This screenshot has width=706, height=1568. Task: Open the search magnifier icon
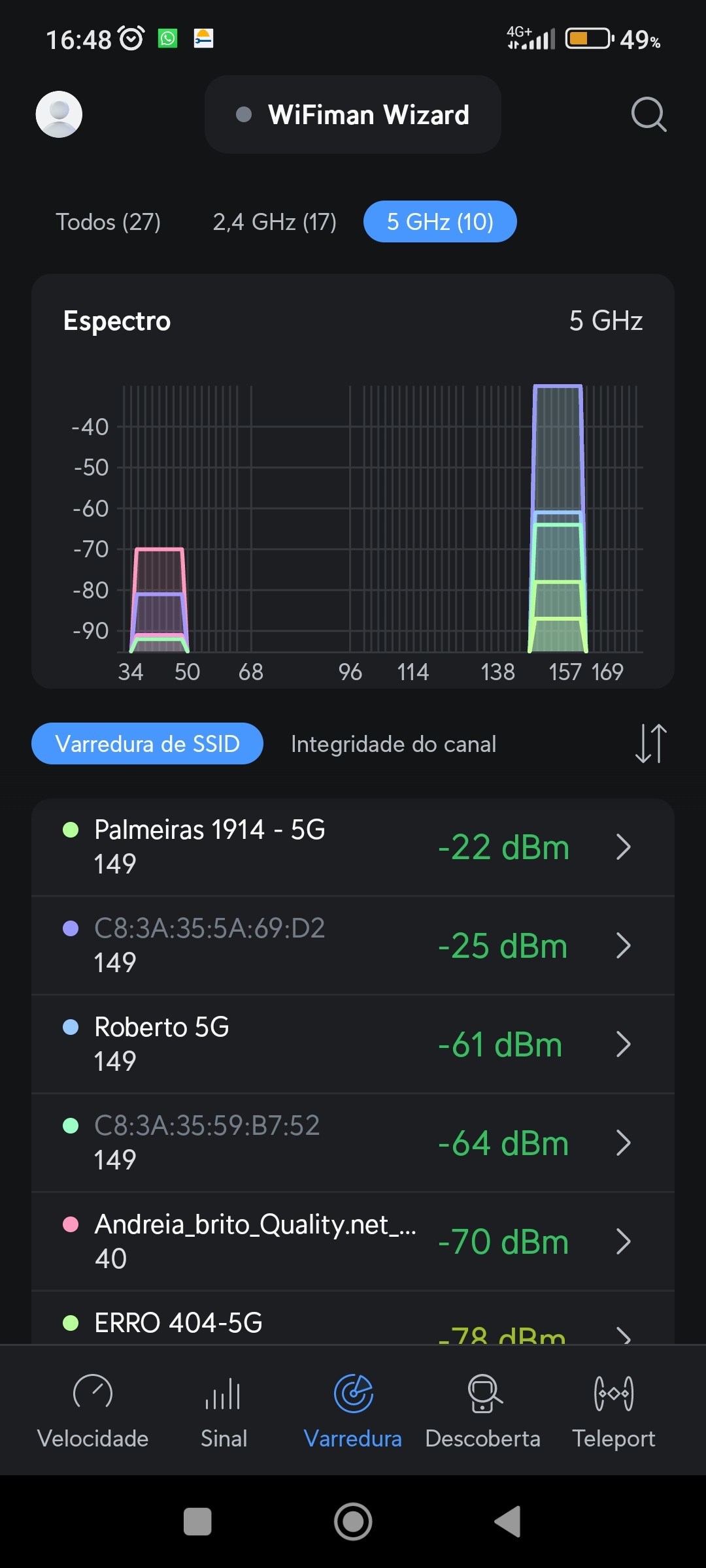[x=648, y=115]
